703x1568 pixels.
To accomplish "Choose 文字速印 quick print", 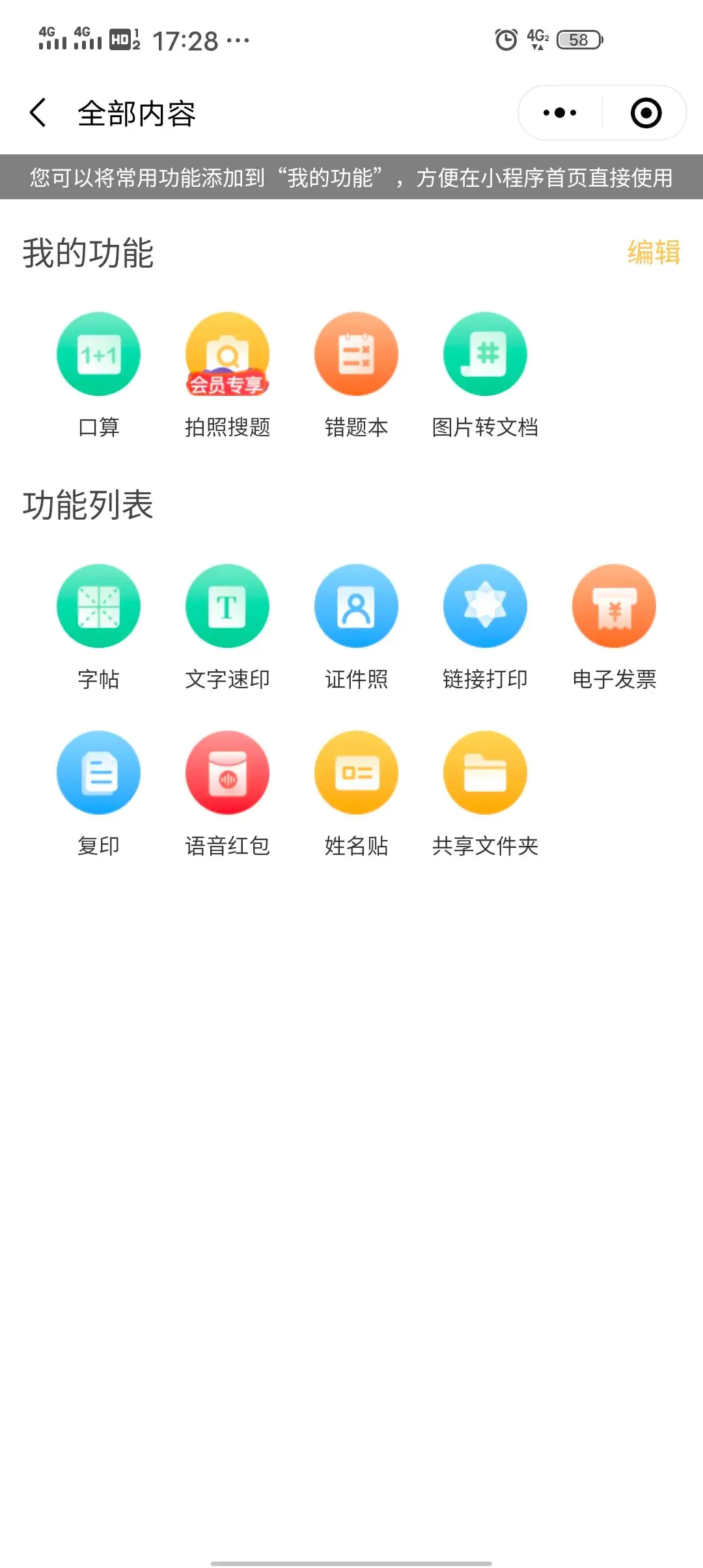I will tap(227, 606).
